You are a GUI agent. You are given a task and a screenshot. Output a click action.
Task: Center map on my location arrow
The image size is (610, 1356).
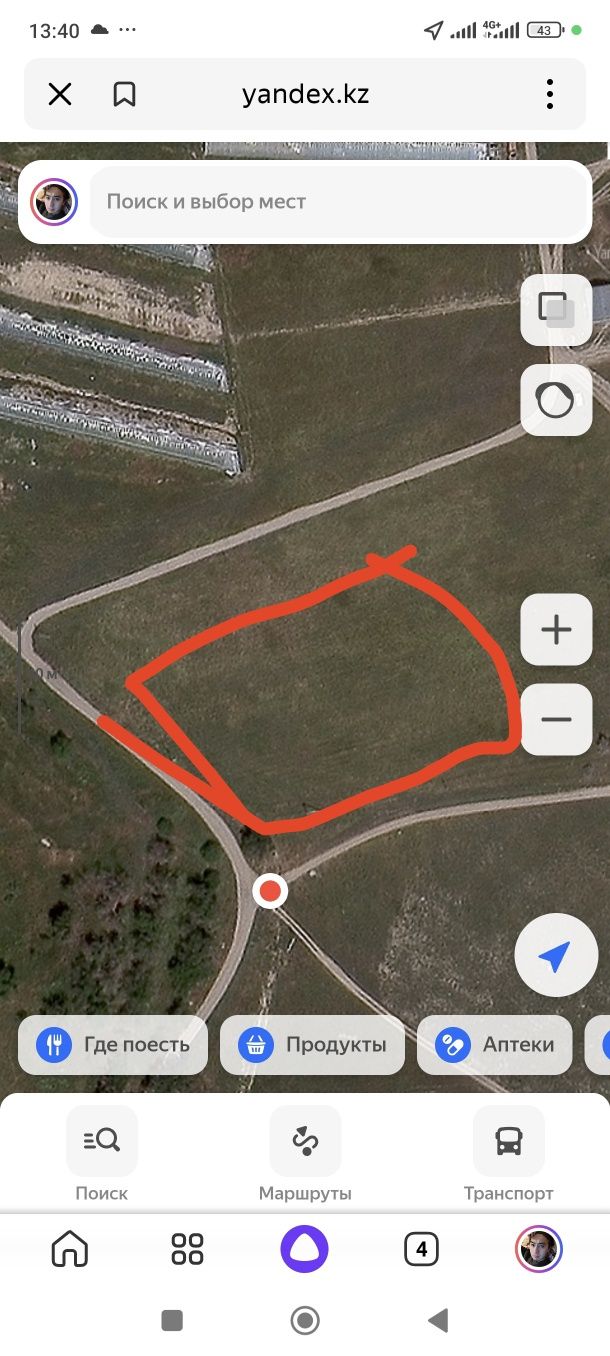[x=556, y=956]
